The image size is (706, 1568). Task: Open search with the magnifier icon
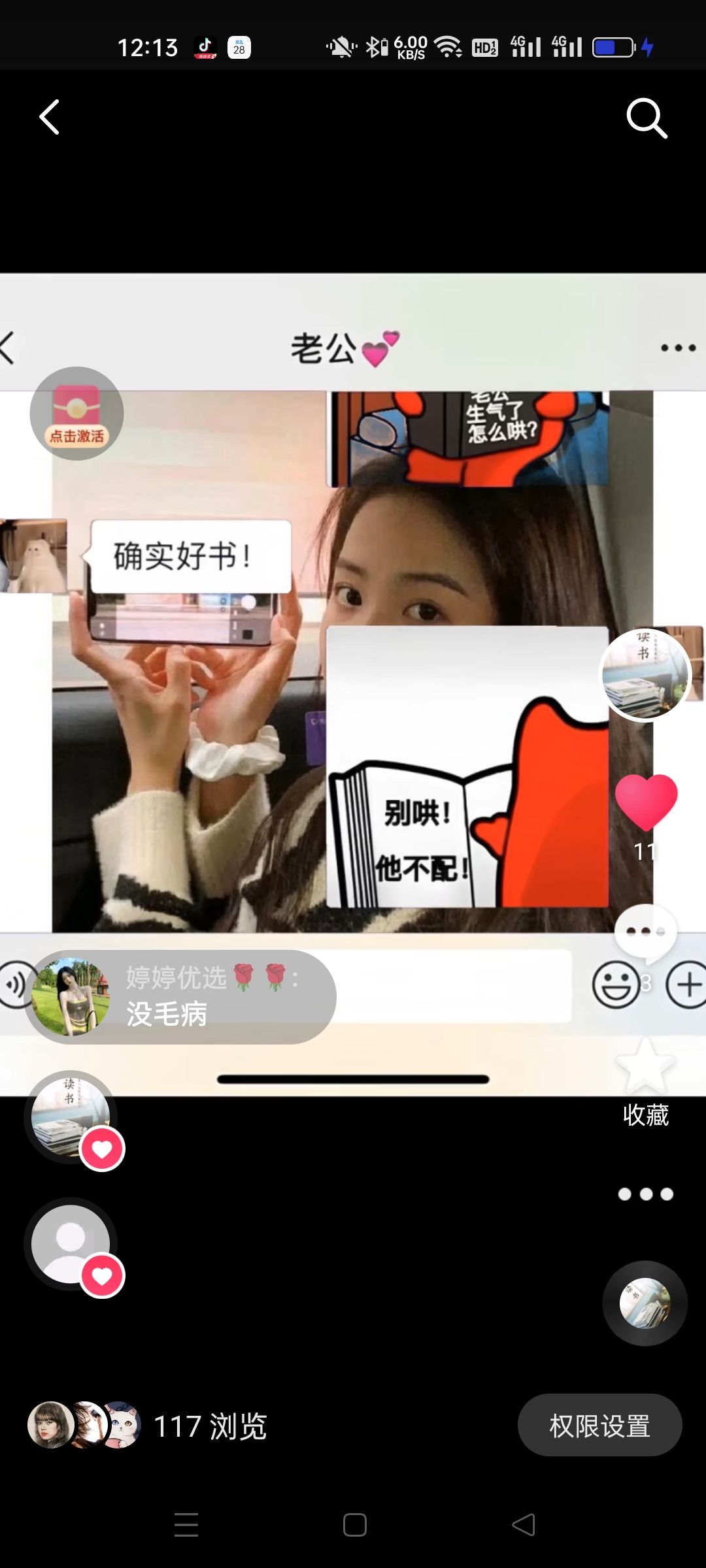pyautogui.click(x=646, y=118)
